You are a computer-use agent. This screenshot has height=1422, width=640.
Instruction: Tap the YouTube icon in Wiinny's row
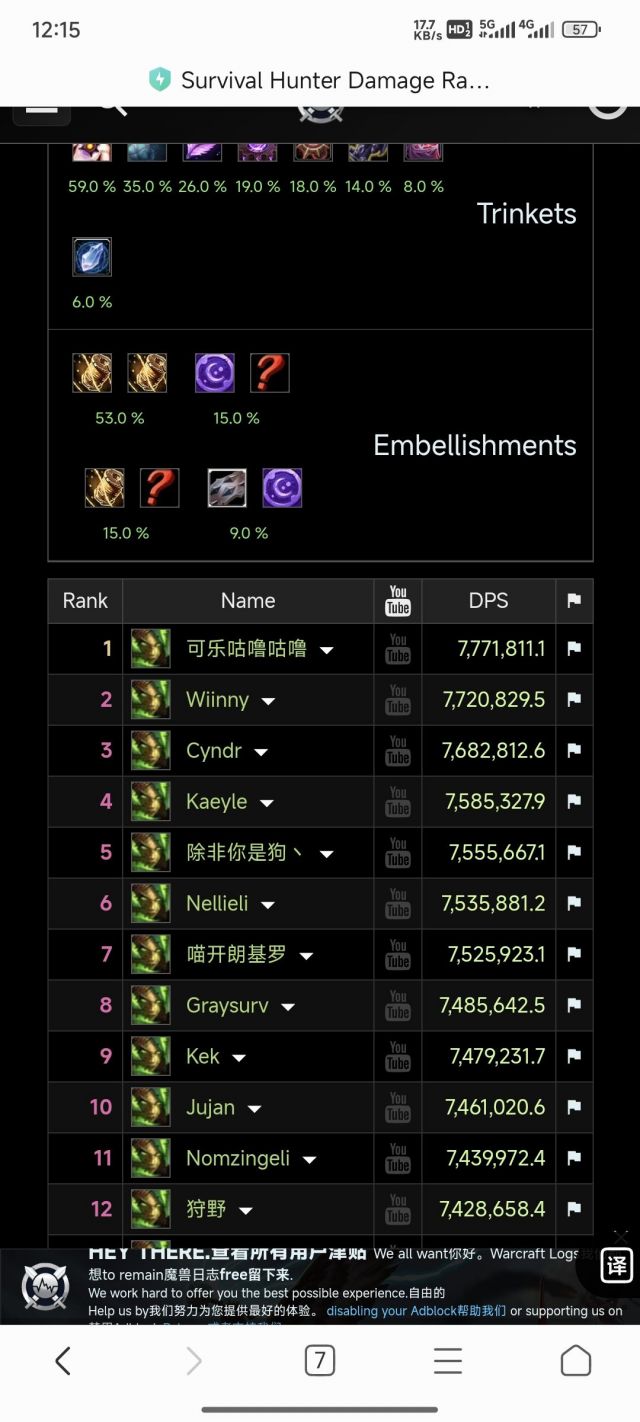[x=398, y=700]
